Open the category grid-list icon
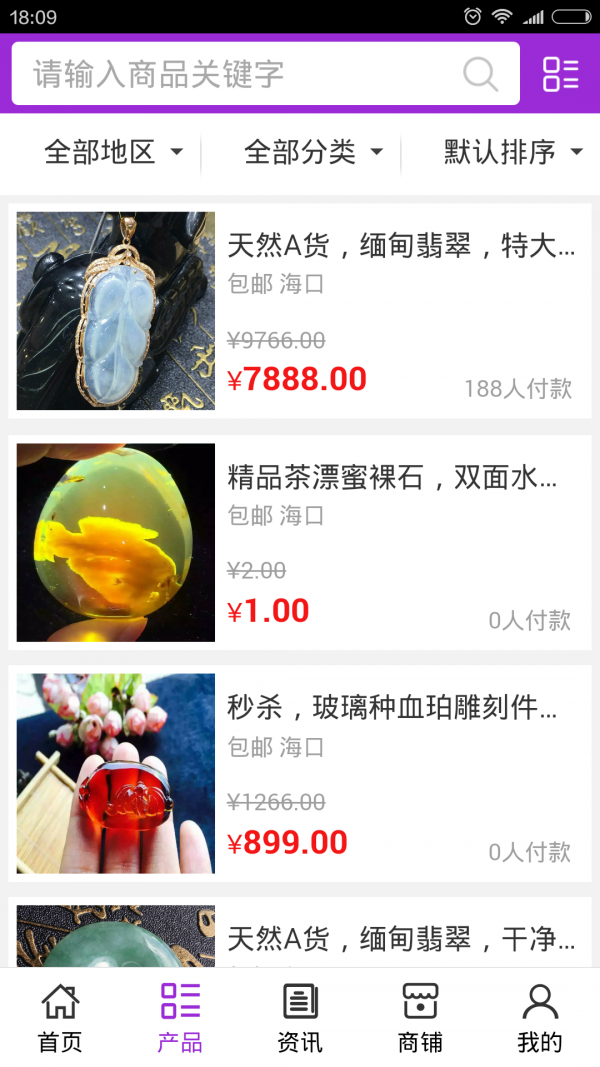Image resolution: width=600 pixels, height=1067 pixels. (x=560, y=74)
